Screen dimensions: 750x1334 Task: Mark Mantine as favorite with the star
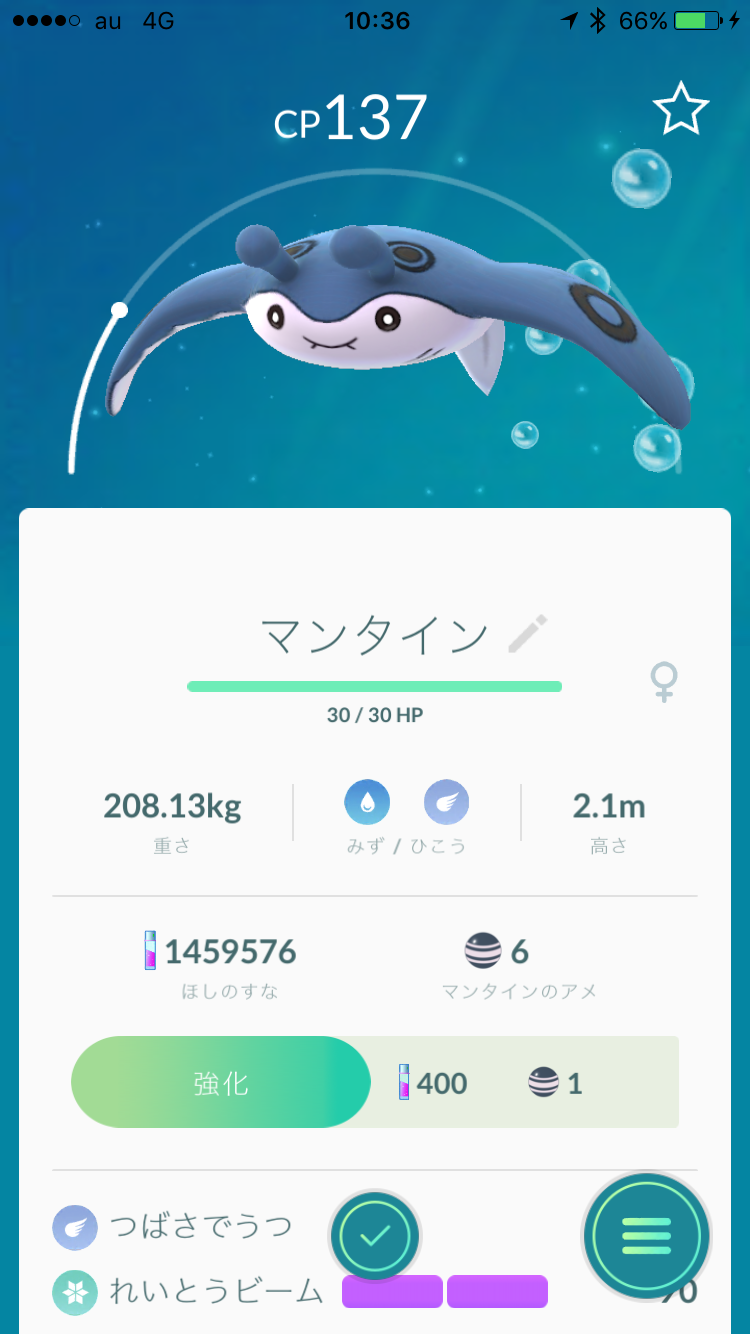point(681,109)
